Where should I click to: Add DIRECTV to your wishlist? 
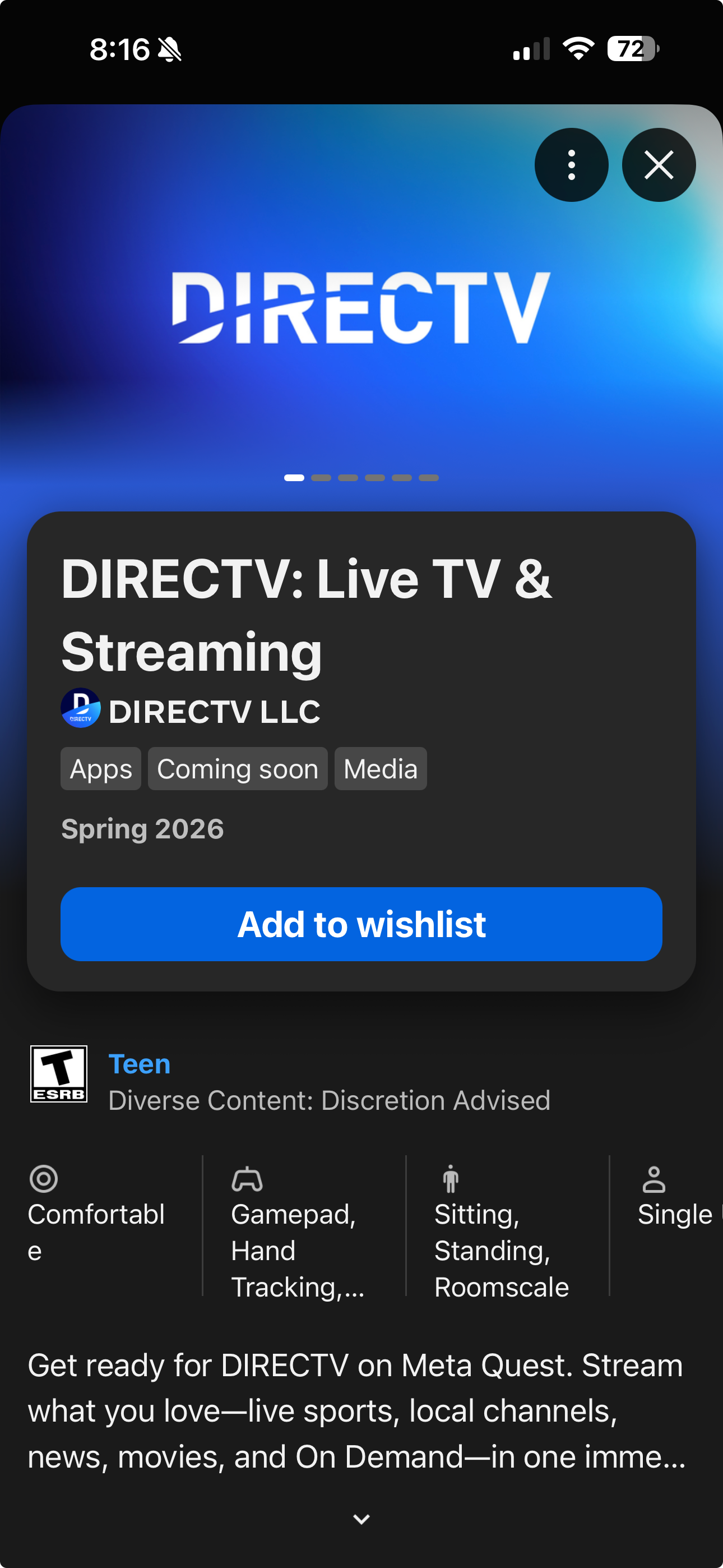(361, 924)
